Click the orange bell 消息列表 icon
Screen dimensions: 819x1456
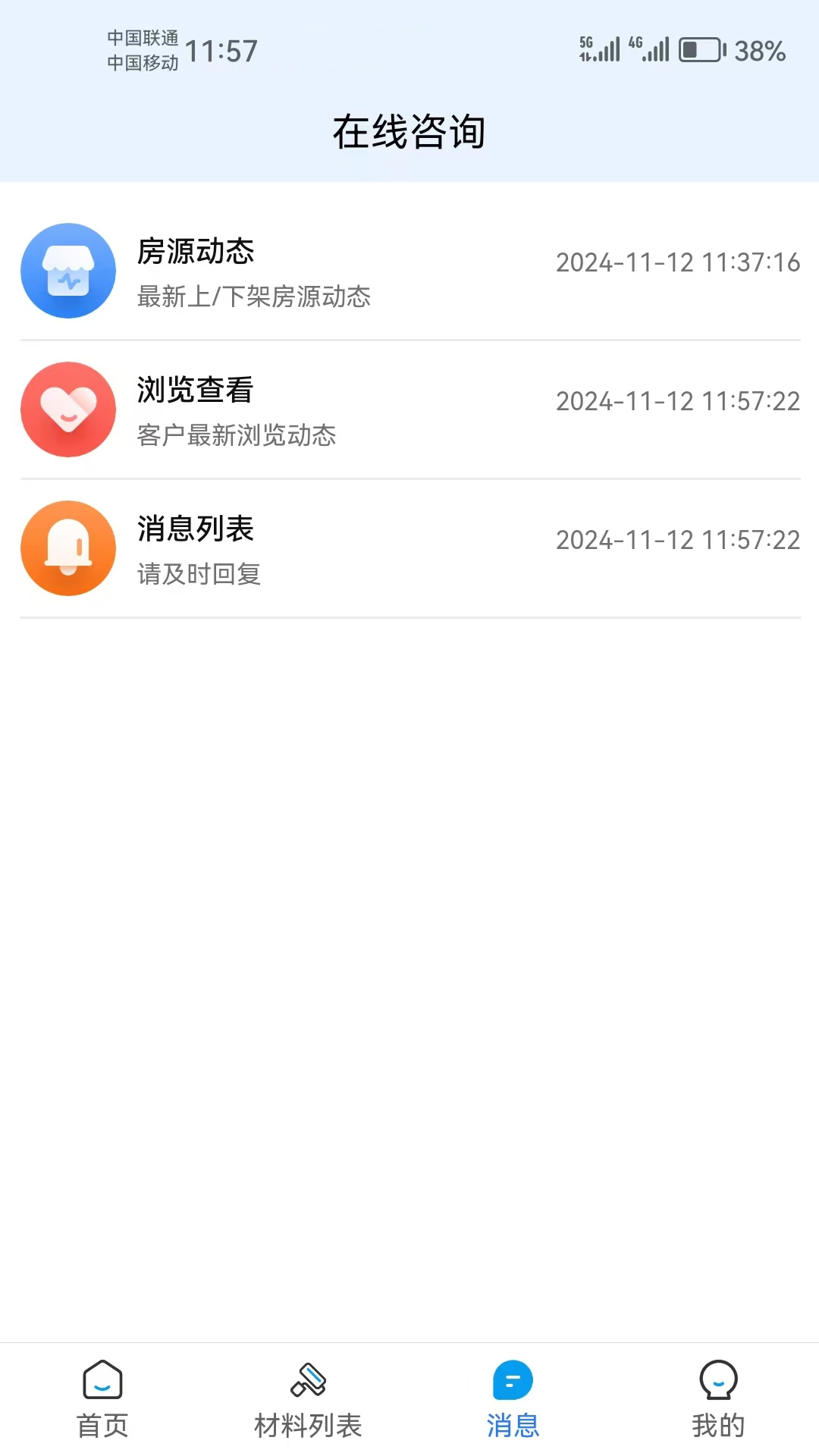point(68,548)
